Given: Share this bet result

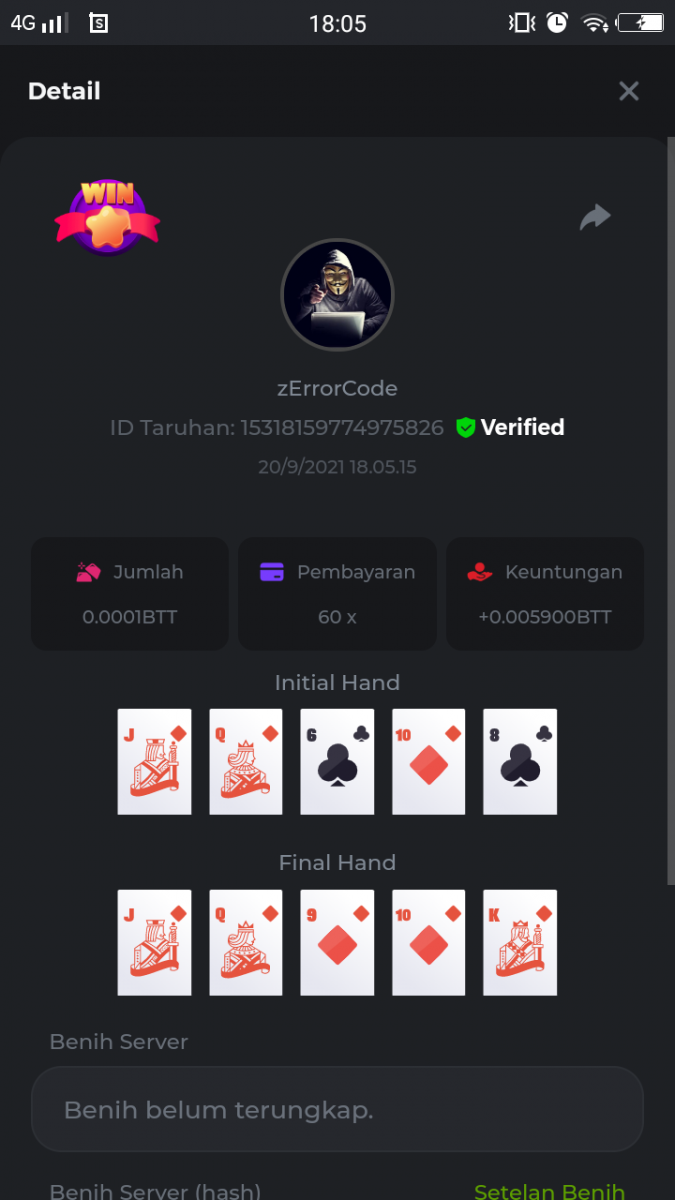Looking at the screenshot, I should [595, 217].
